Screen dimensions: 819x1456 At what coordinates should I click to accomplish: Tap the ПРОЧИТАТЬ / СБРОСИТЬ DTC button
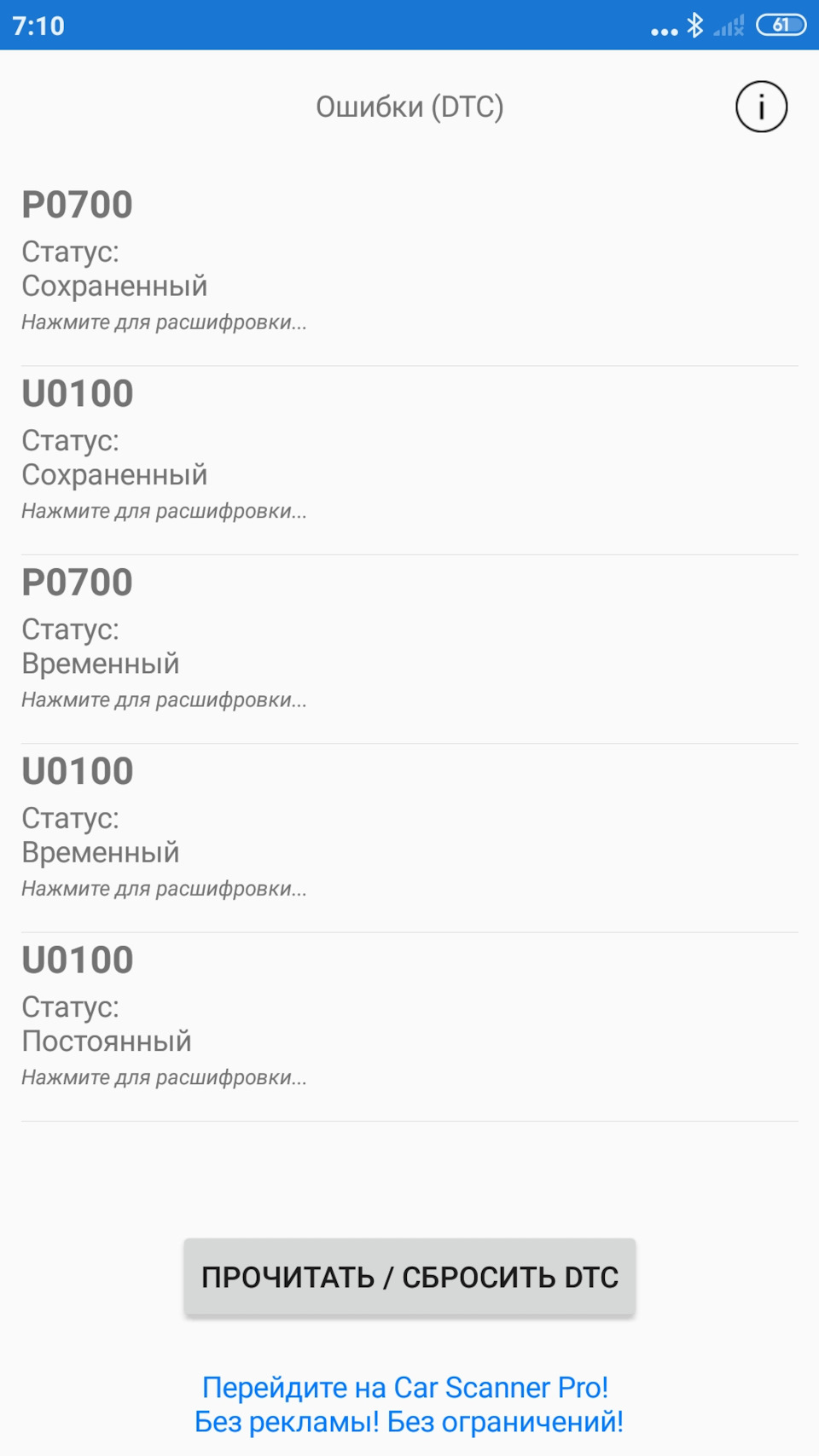tap(409, 1277)
